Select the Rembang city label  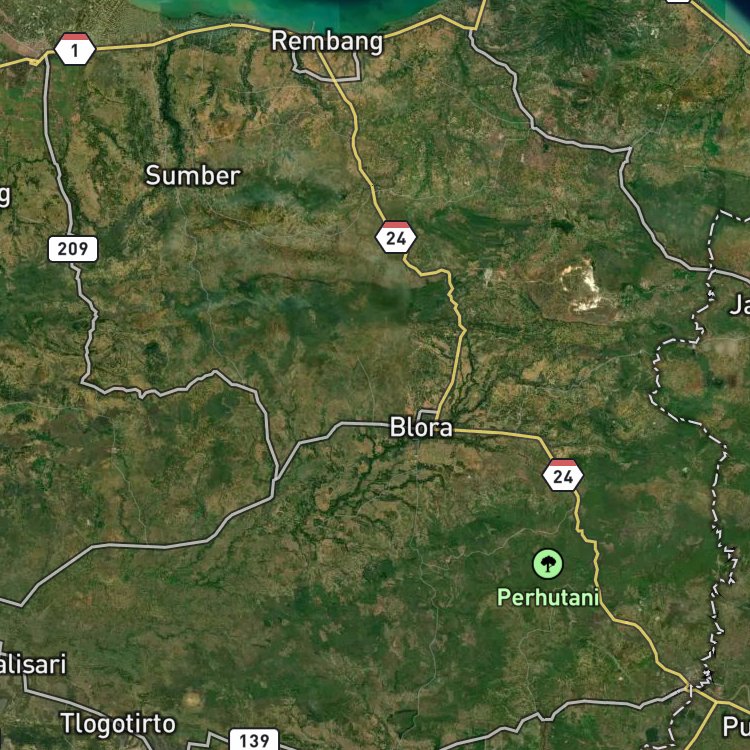(327, 41)
